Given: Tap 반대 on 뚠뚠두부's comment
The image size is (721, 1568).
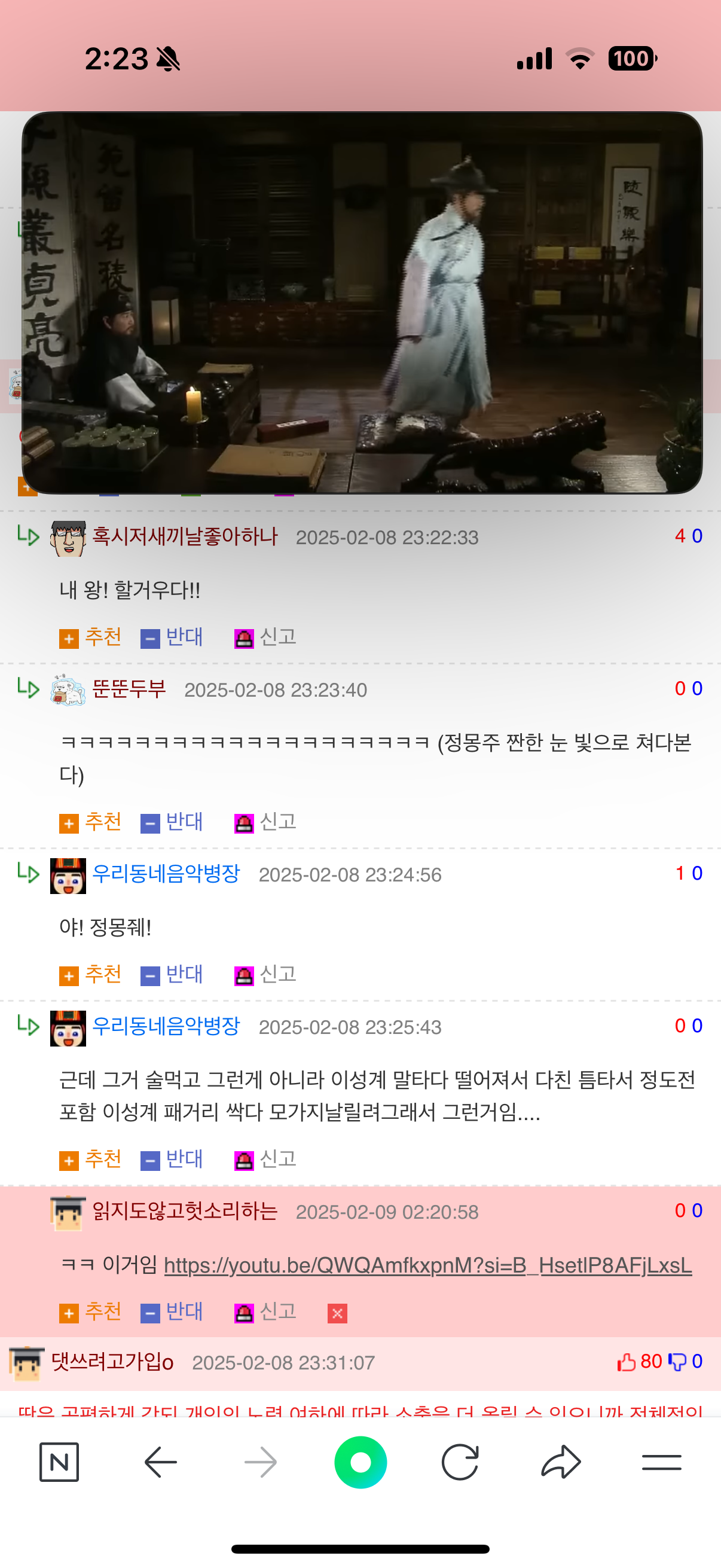Looking at the screenshot, I should coord(172,822).
